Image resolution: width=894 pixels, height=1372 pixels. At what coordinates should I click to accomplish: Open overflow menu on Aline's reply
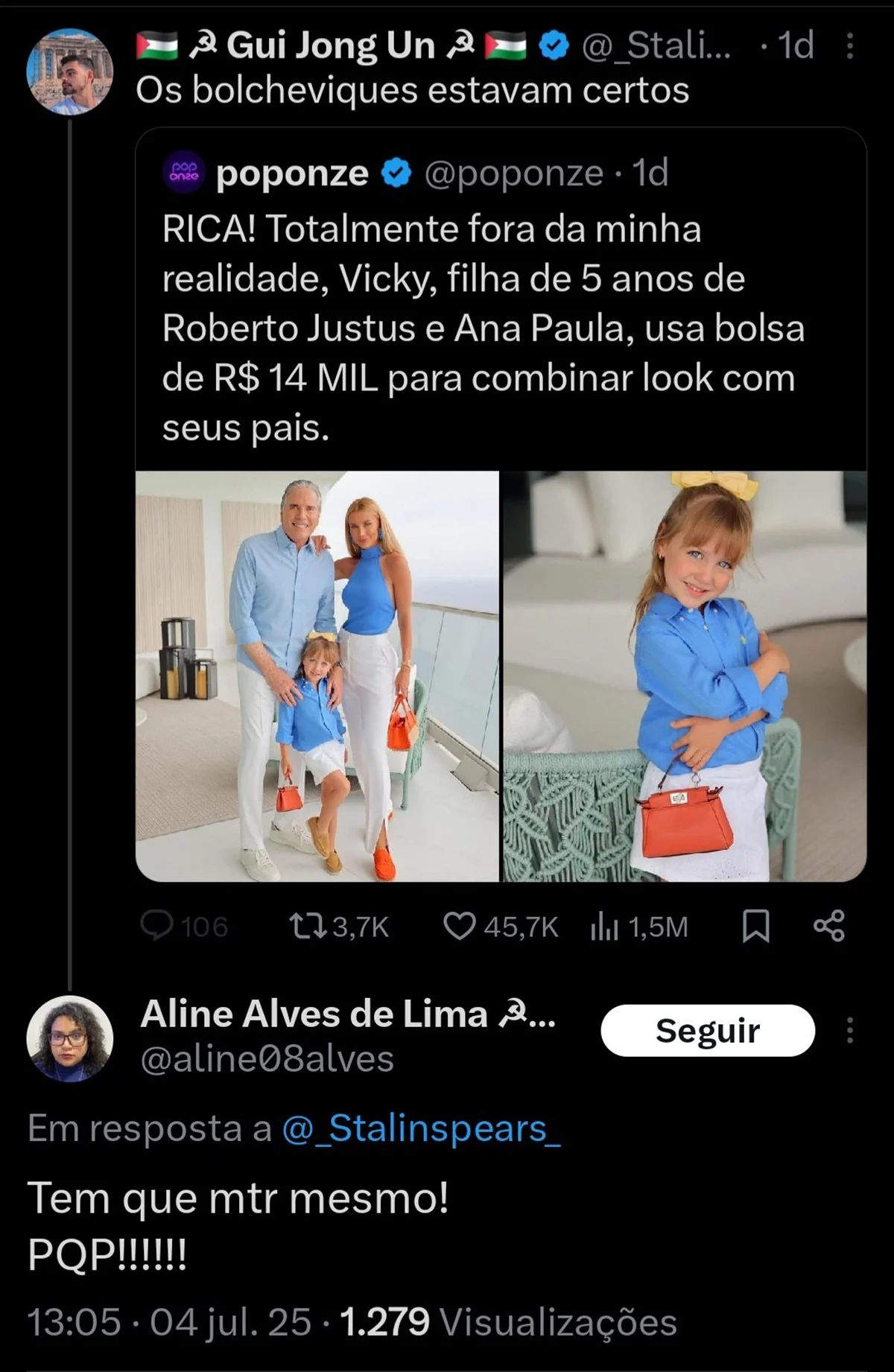tap(849, 1031)
